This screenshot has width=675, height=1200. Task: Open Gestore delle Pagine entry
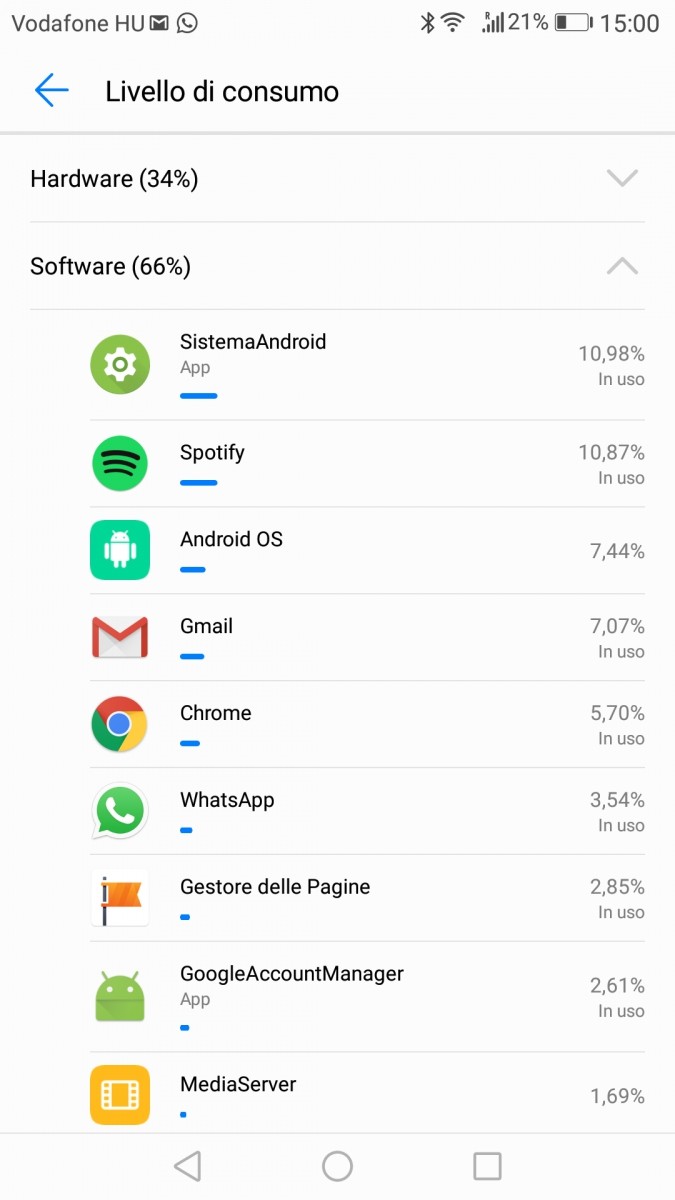pos(367,899)
